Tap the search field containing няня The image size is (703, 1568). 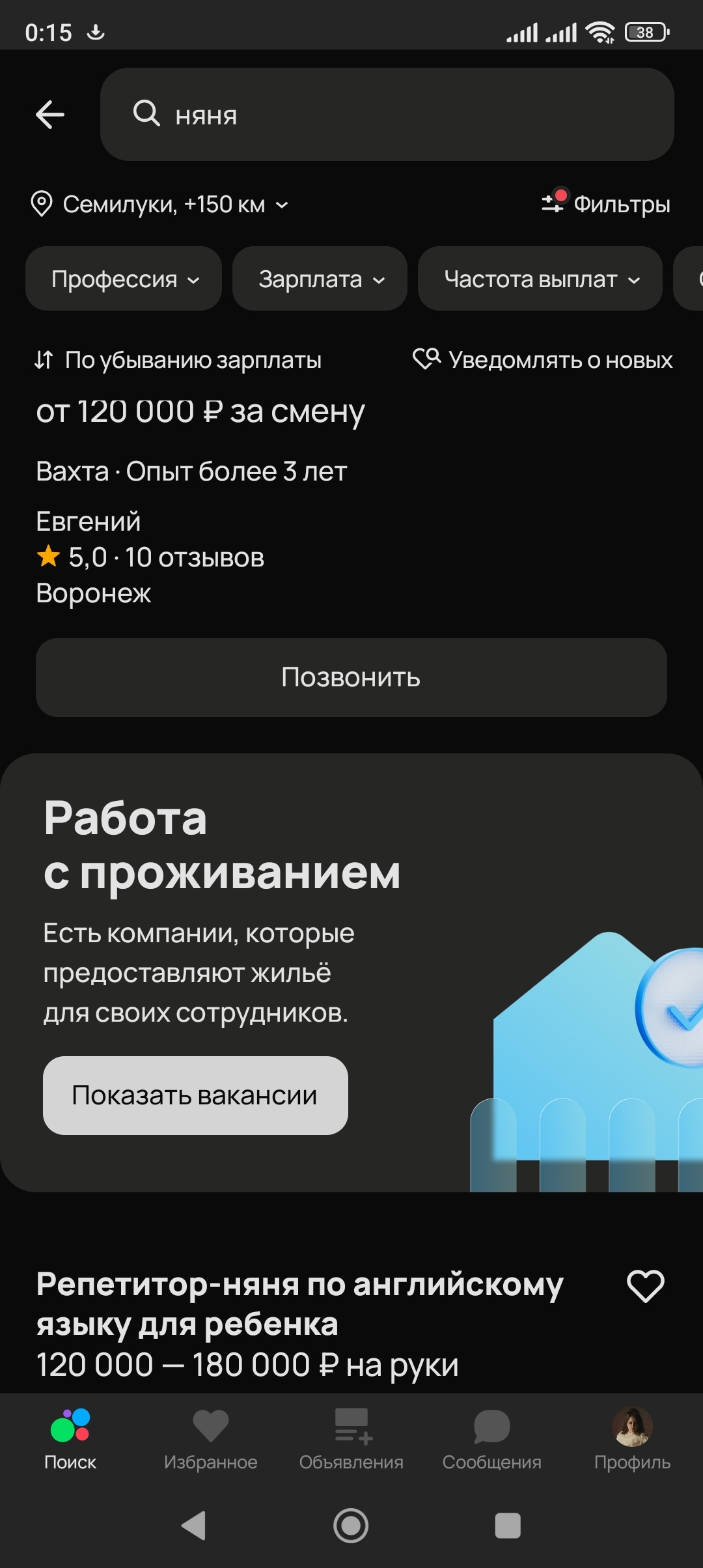tap(387, 115)
